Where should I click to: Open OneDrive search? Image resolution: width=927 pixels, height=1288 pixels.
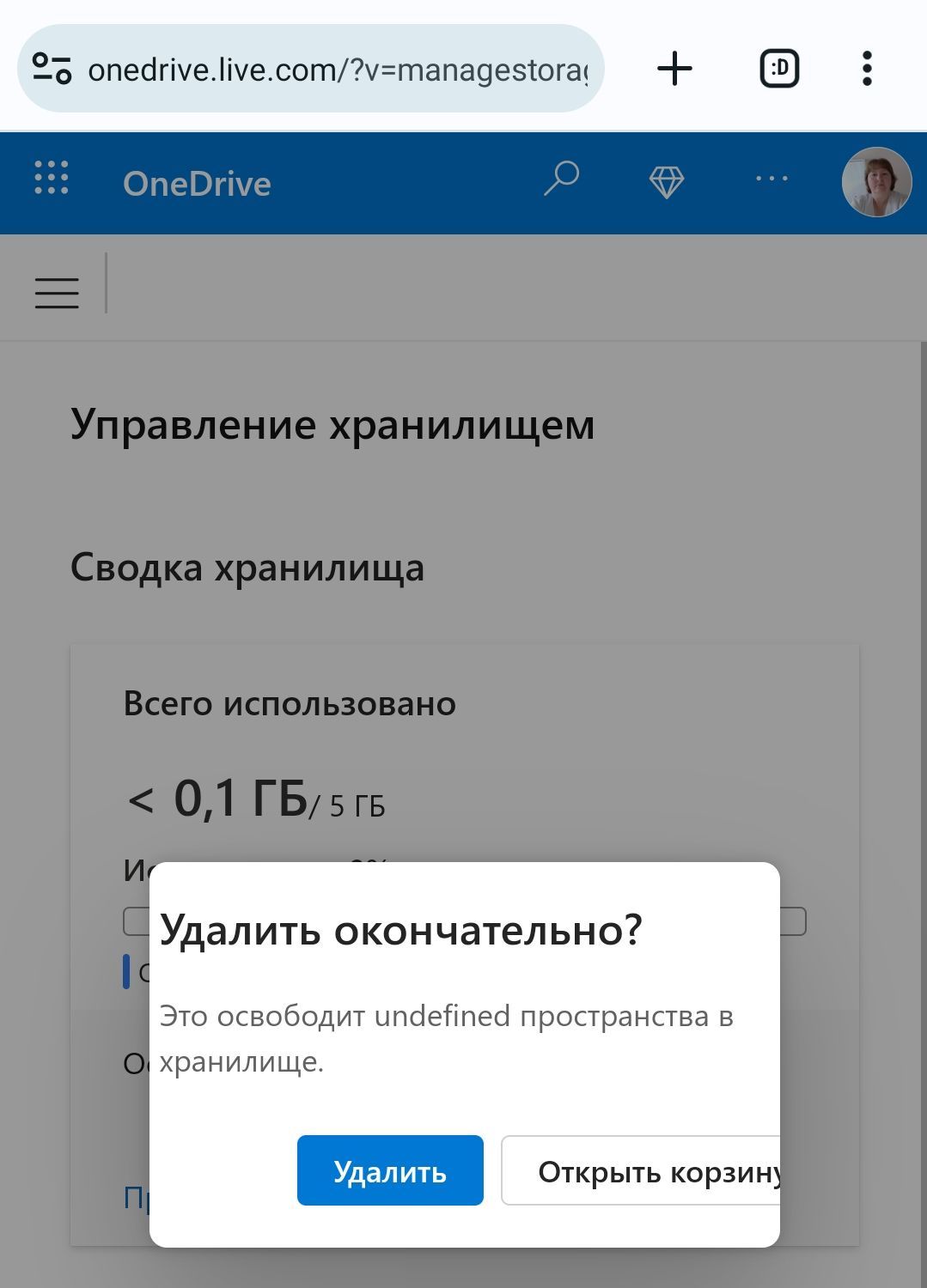tap(562, 179)
